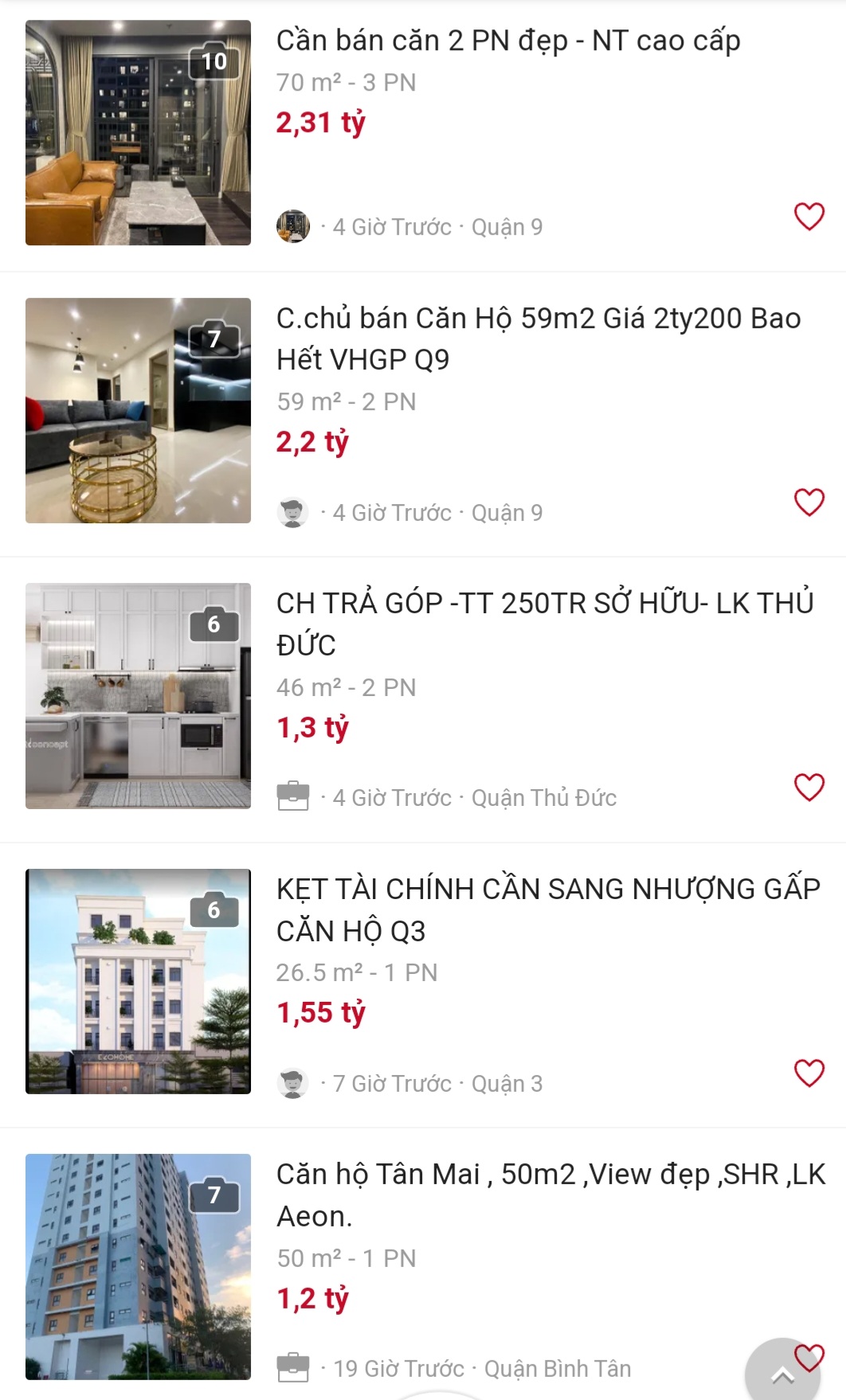Favorite the 2,2 tỷ Quận 9 listing
Viewport: 846px width, 1400px height.
point(809,502)
